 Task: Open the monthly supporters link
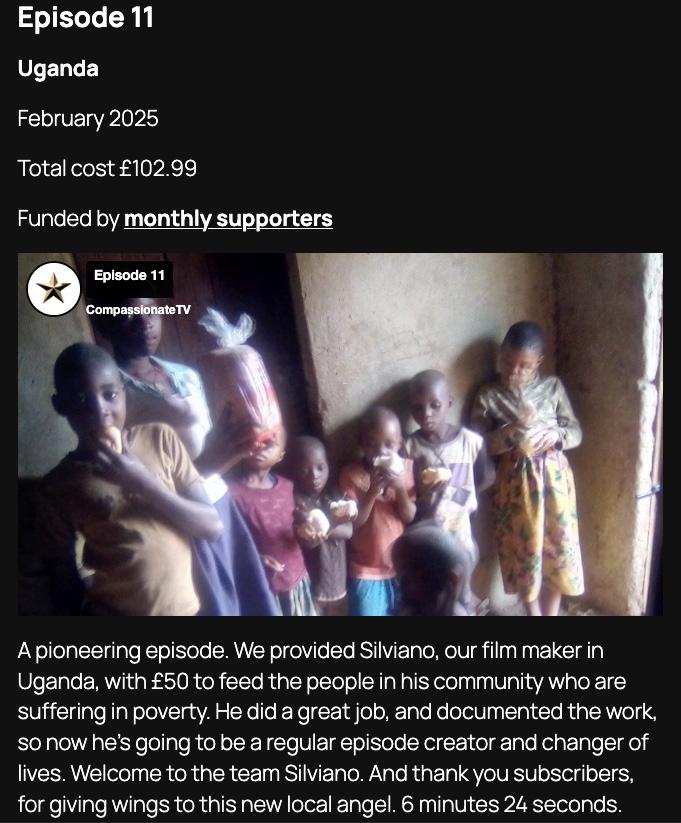click(x=228, y=219)
